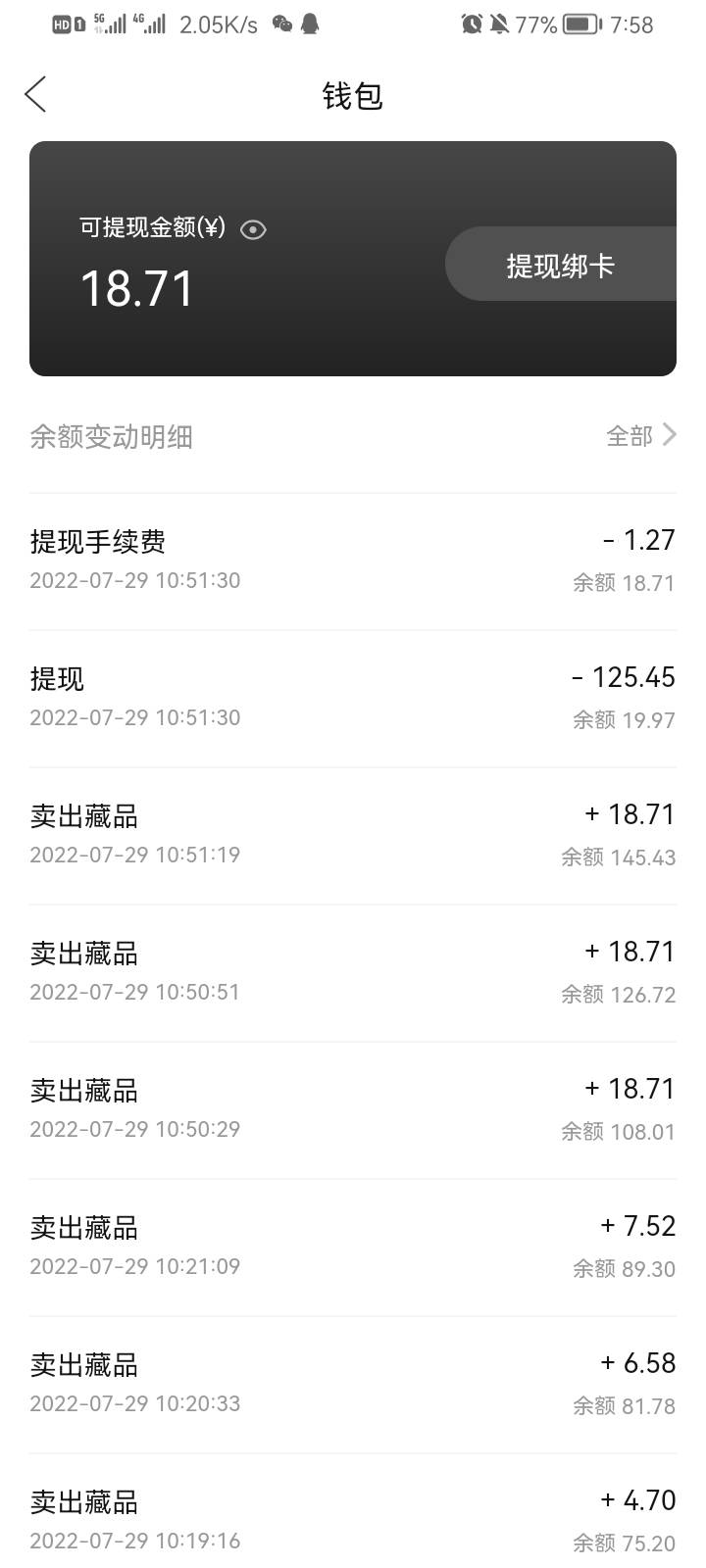
Task: Tap the 提现绑卡 button
Action: click(x=561, y=265)
